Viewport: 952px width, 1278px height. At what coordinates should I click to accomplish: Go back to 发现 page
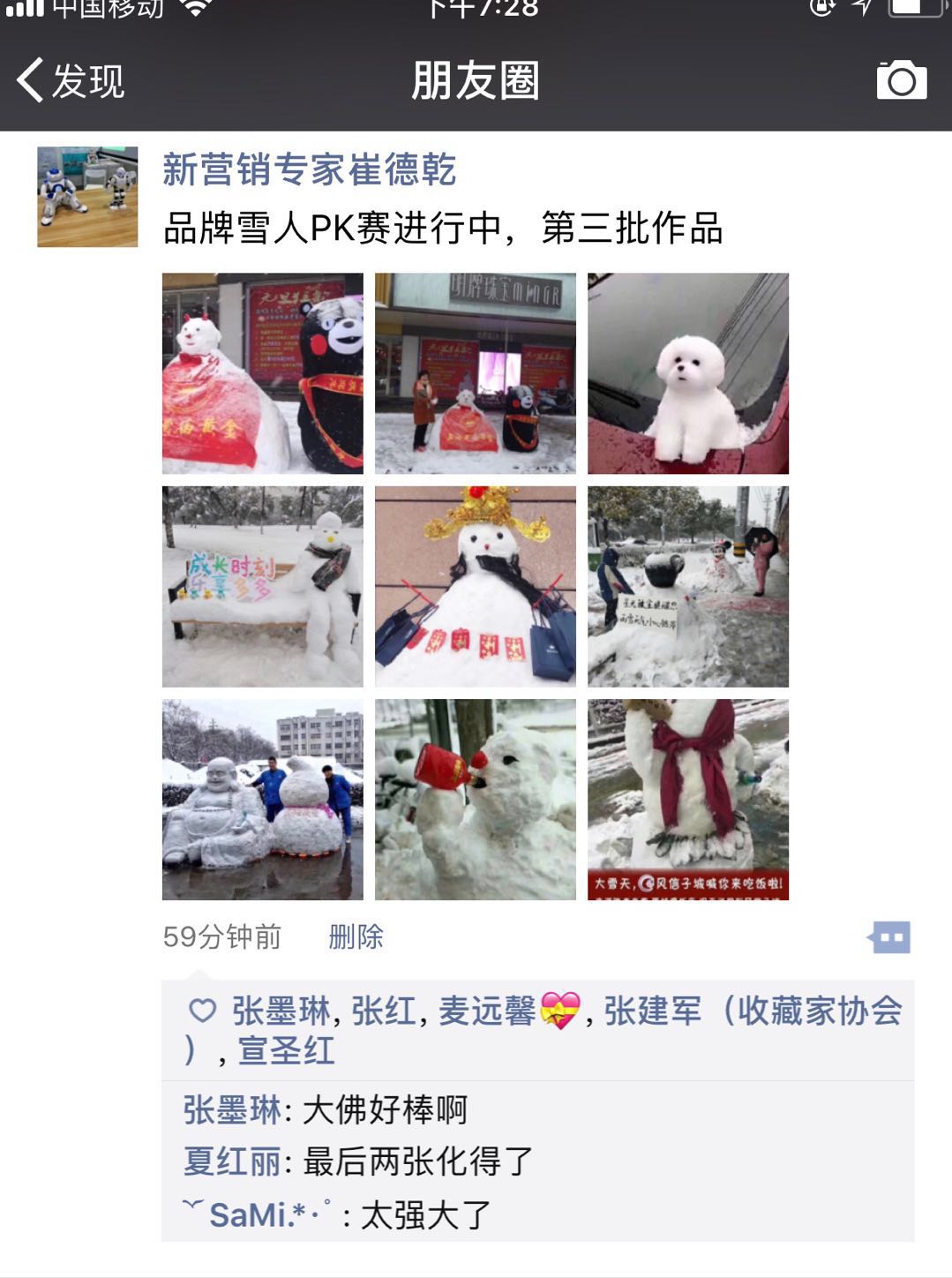tap(71, 81)
